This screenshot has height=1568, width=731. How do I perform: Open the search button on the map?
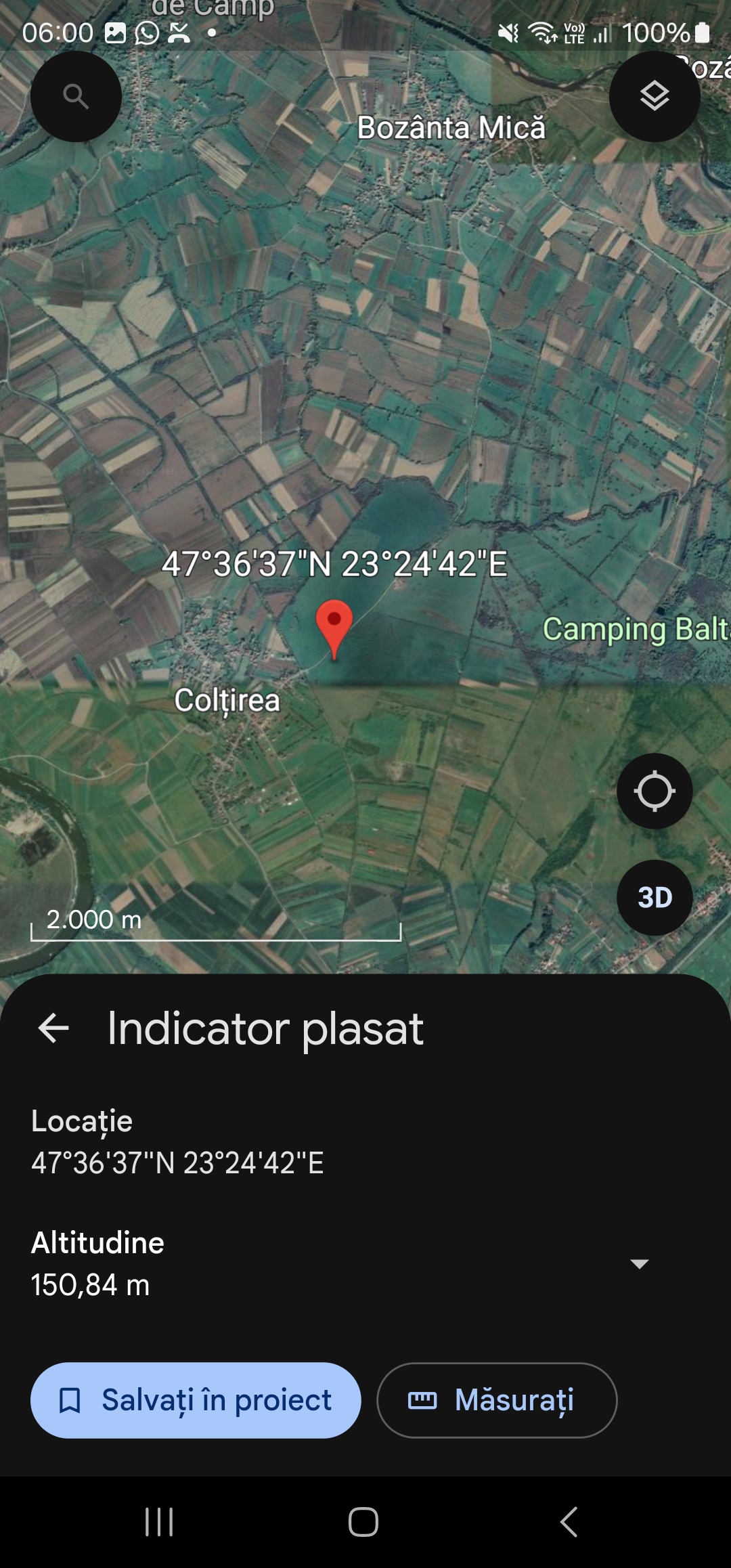pos(76,97)
